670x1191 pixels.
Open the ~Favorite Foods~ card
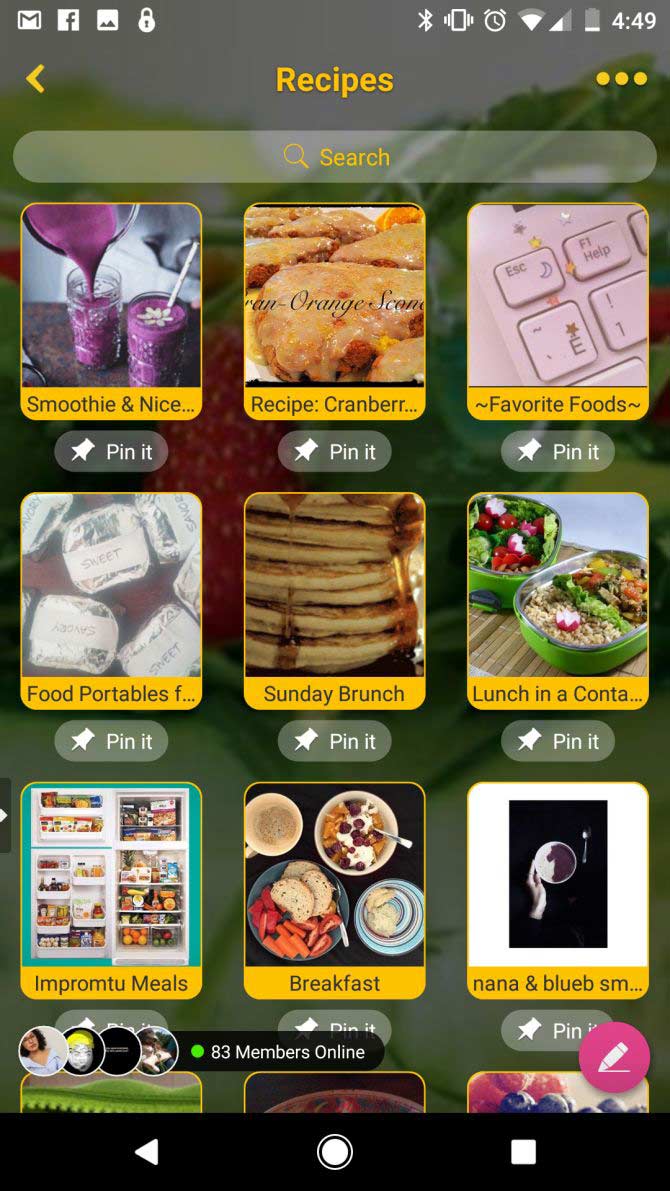pos(558,311)
